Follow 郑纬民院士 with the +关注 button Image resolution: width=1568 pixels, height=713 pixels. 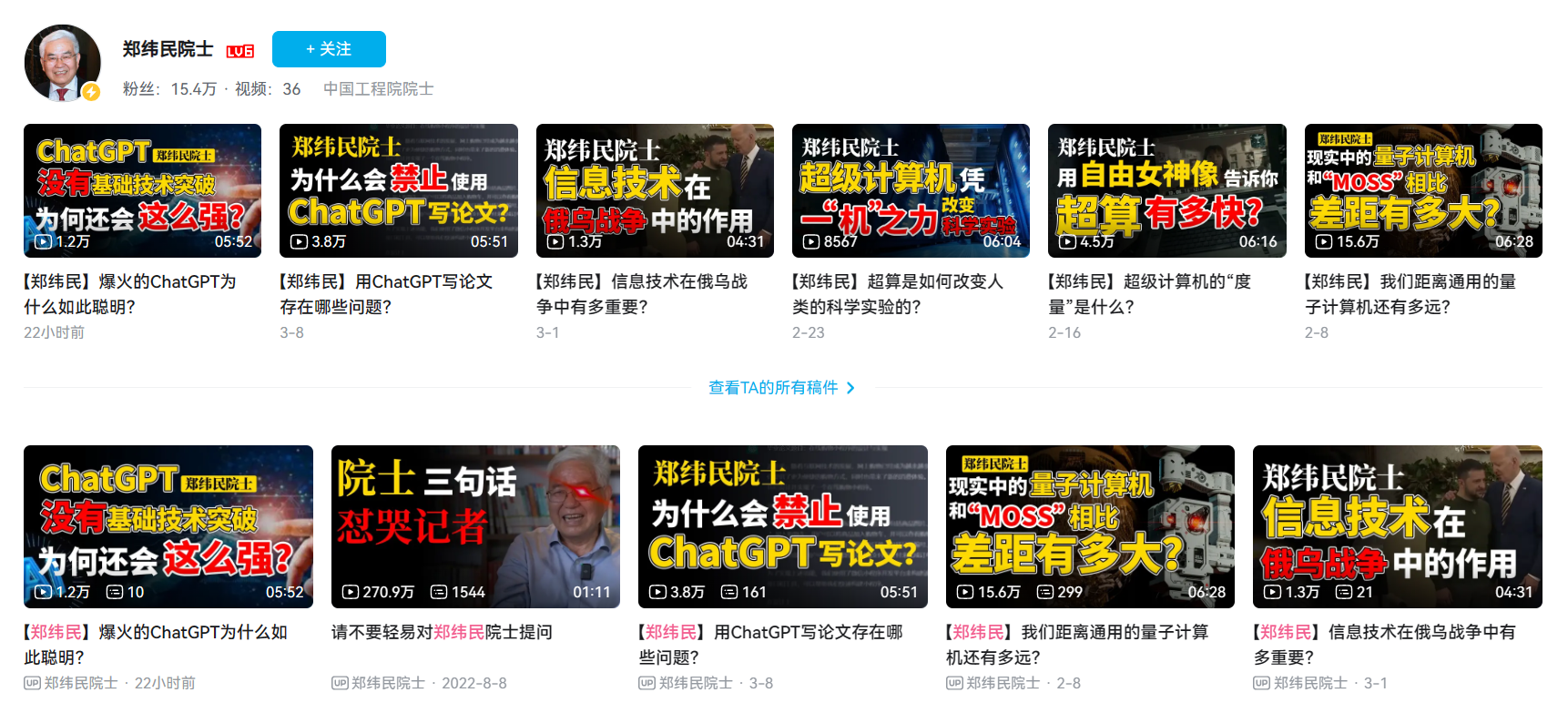point(329,49)
